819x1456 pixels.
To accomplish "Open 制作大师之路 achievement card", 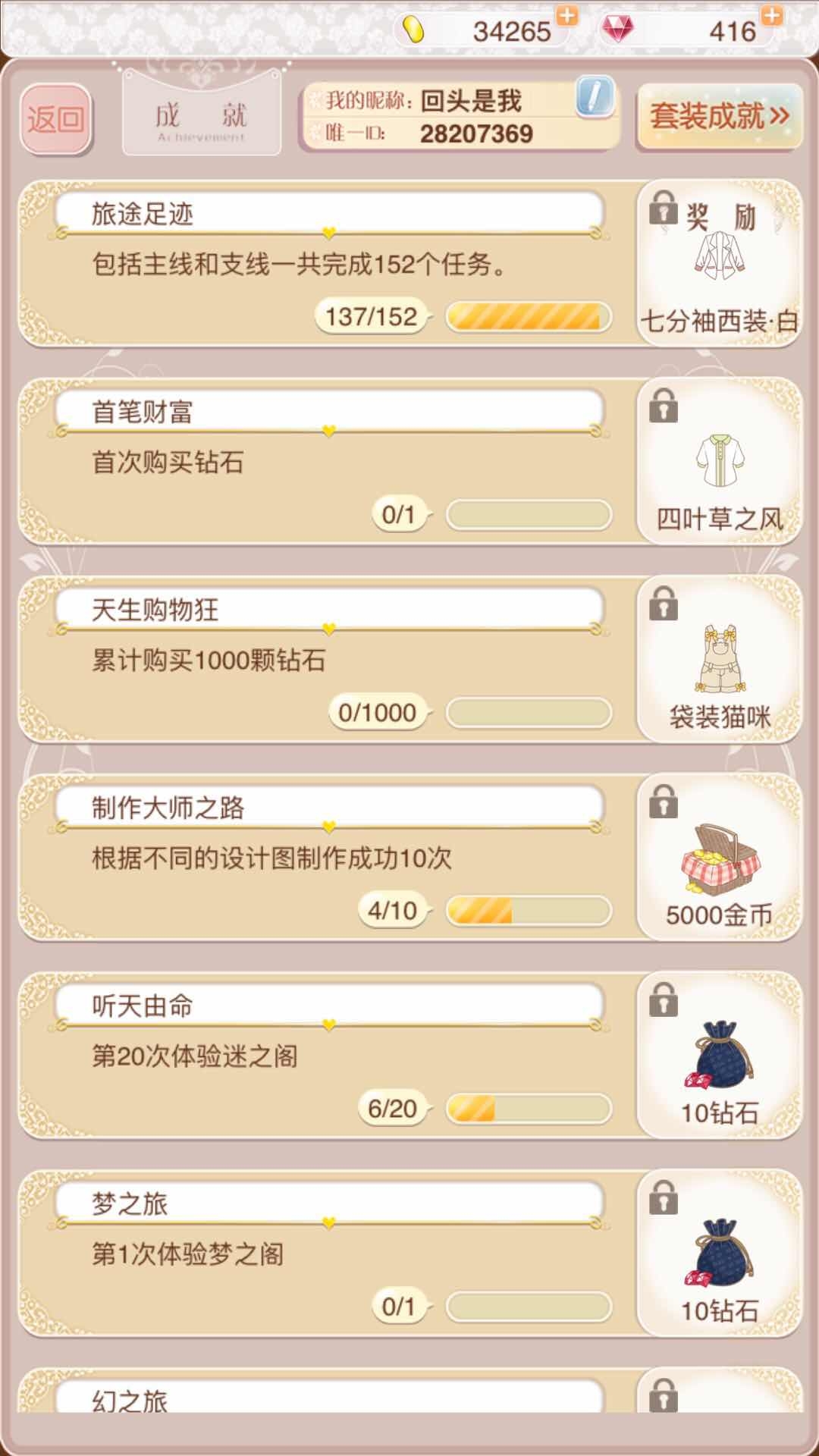I will [x=328, y=858].
